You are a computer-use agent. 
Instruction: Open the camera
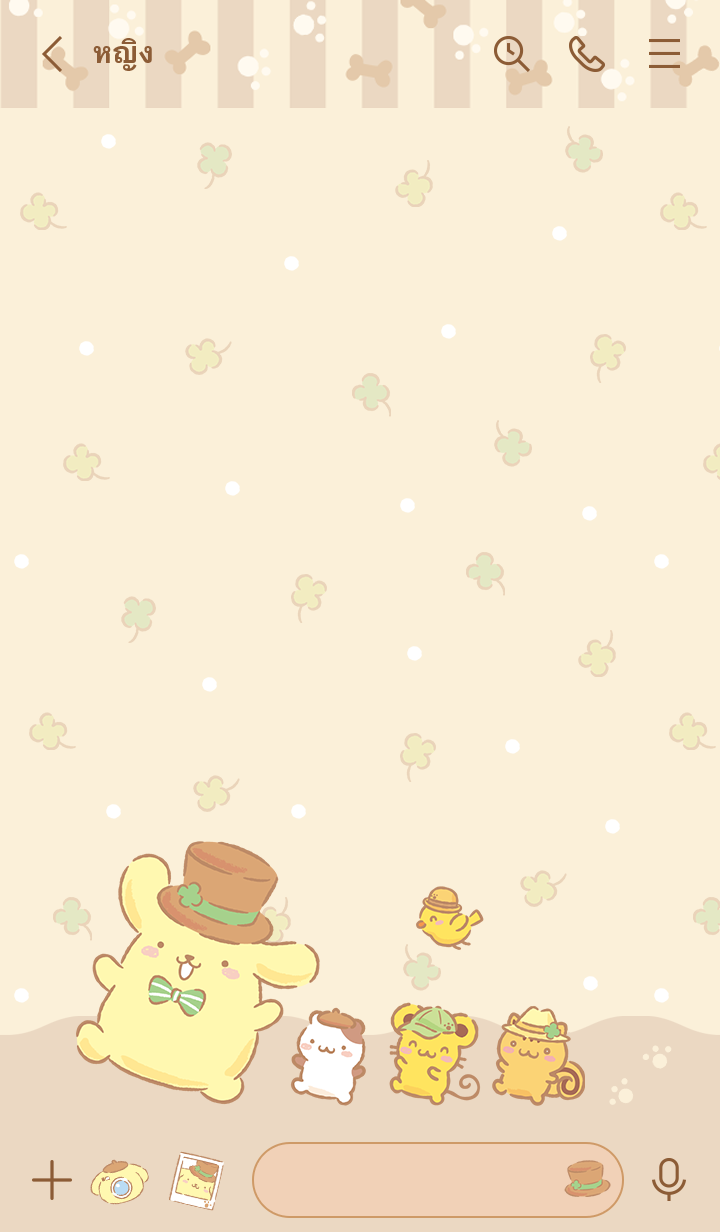(119, 1181)
